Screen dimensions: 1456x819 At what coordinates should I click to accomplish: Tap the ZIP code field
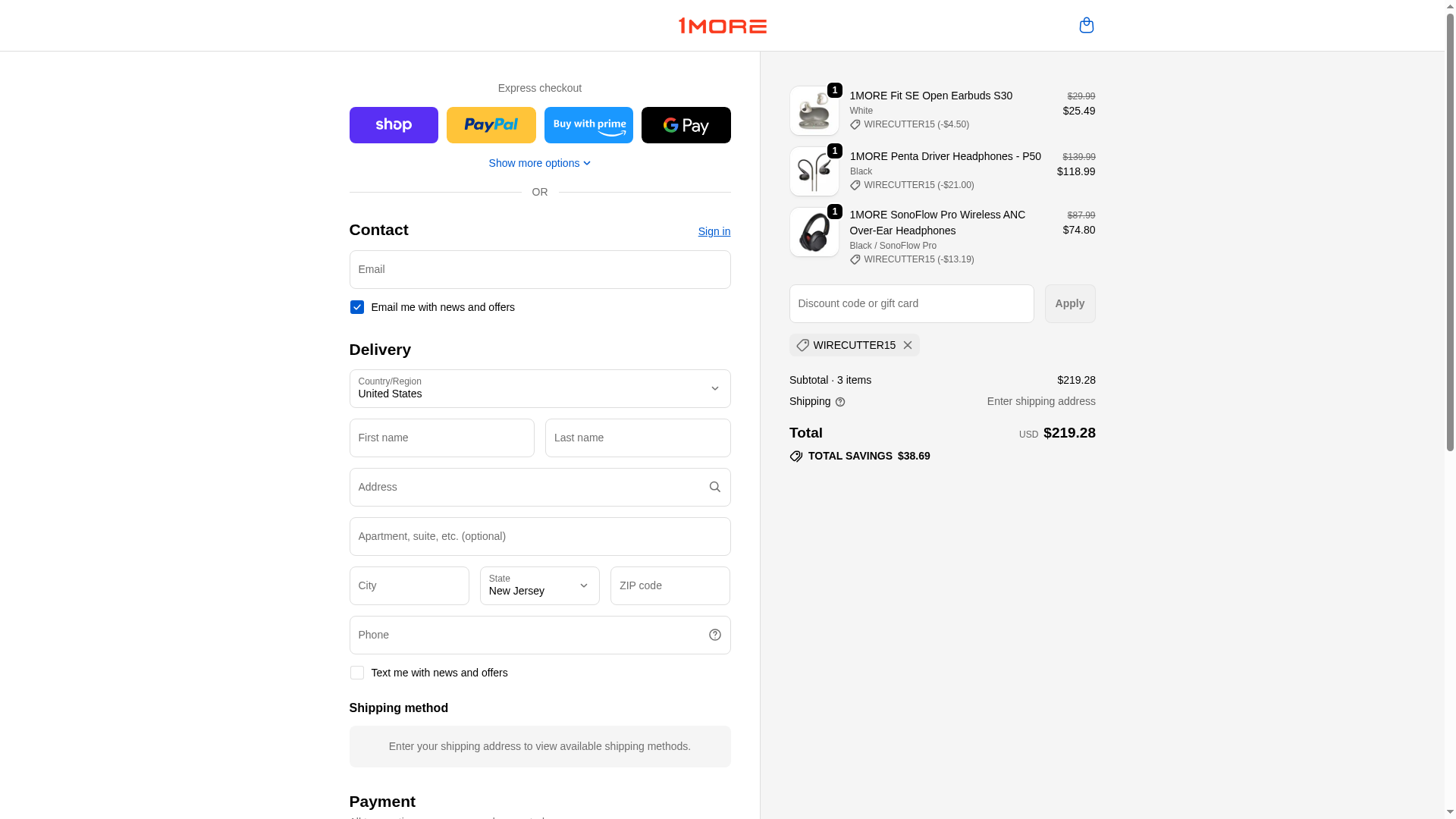tap(670, 586)
